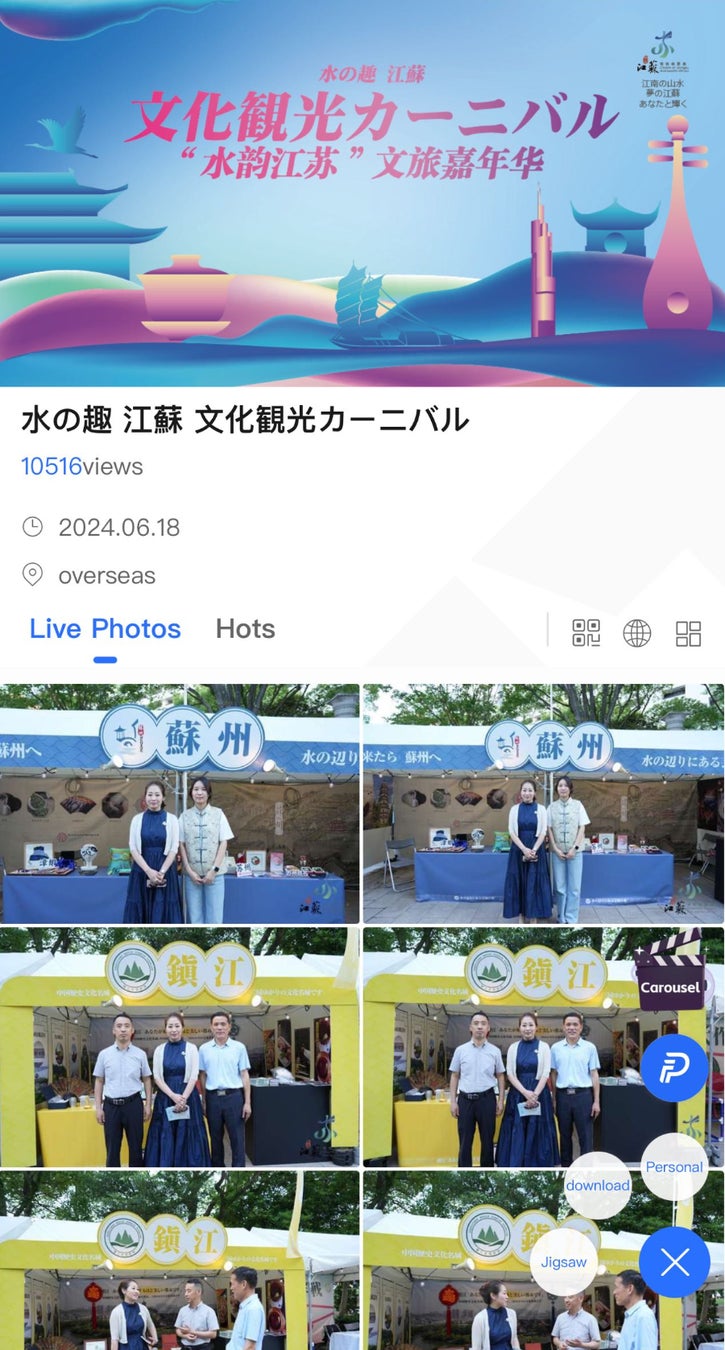Close the floating action menu
The image size is (725, 1350).
pos(674,1262)
